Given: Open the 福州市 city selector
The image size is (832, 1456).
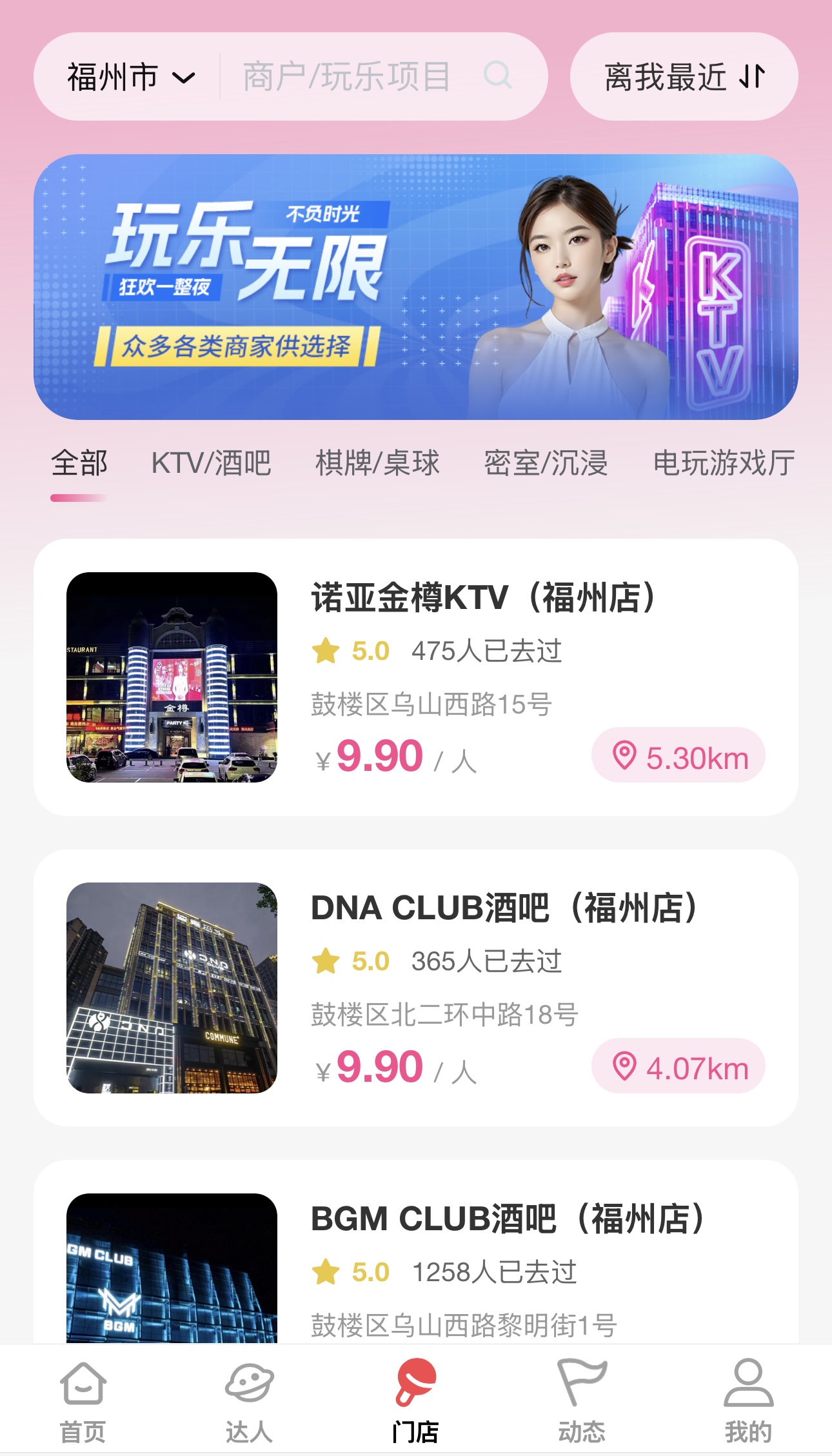Looking at the screenshot, I should point(130,77).
